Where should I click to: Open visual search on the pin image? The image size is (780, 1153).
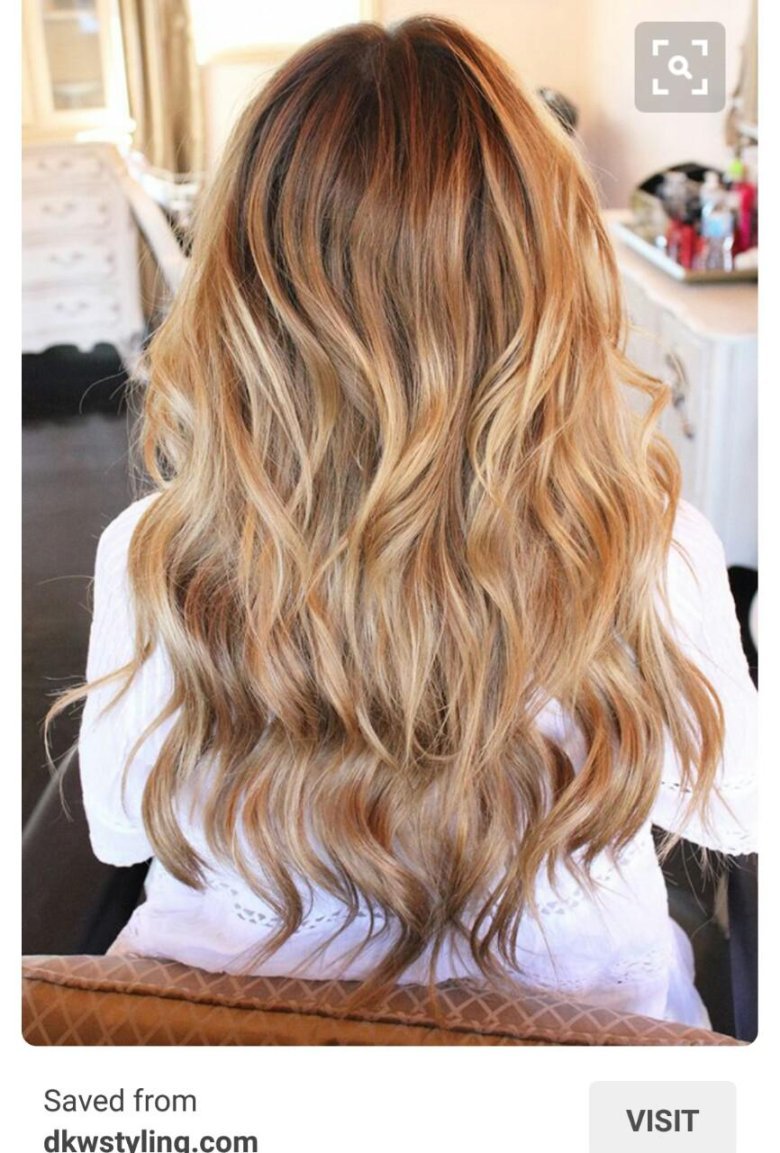click(x=679, y=67)
